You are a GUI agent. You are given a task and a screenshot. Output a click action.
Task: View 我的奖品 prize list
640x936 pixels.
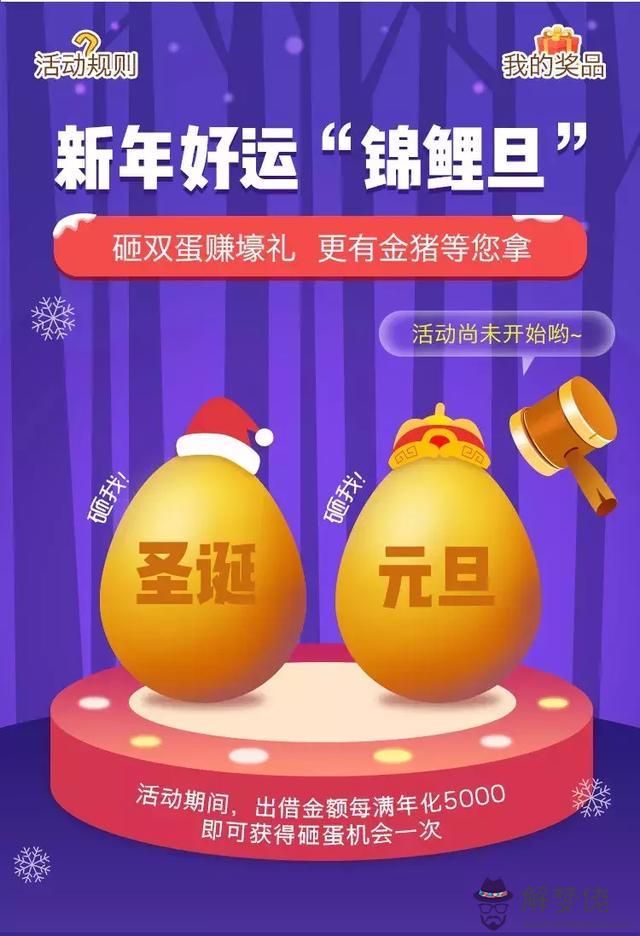pyautogui.click(x=553, y=65)
